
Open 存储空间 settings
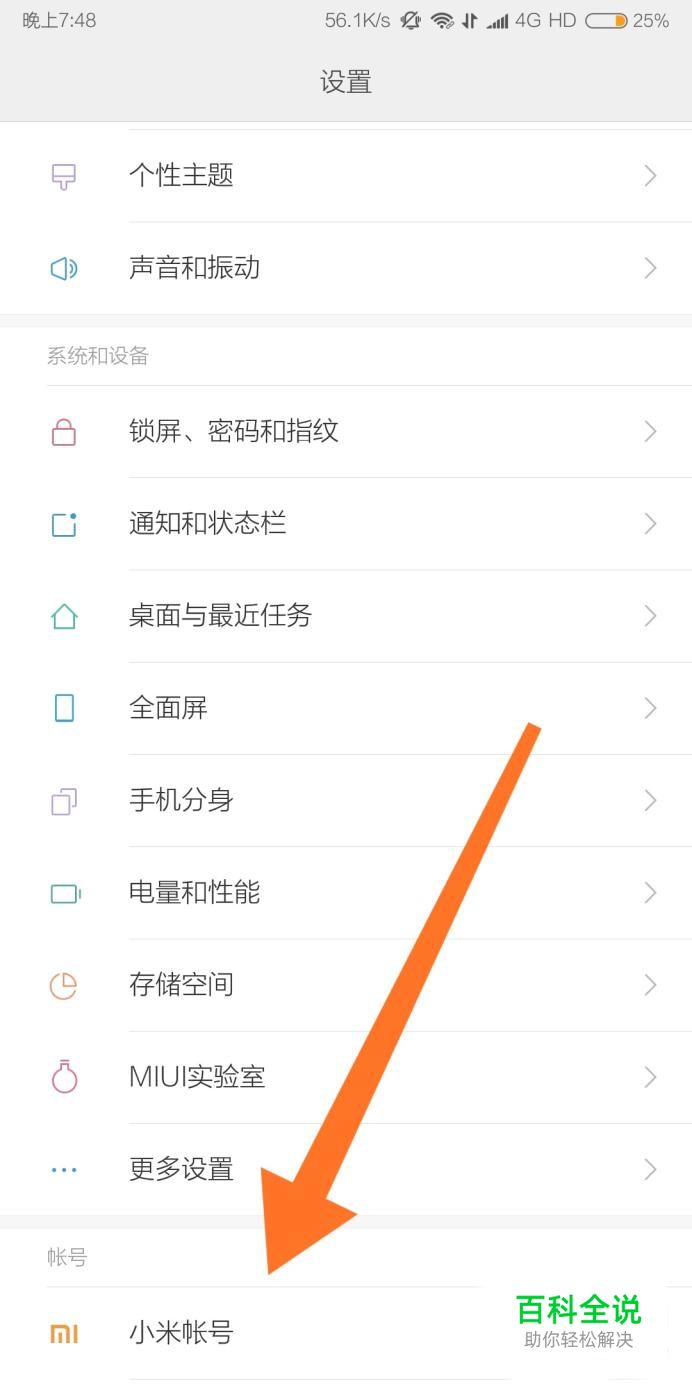coord(181,985)
